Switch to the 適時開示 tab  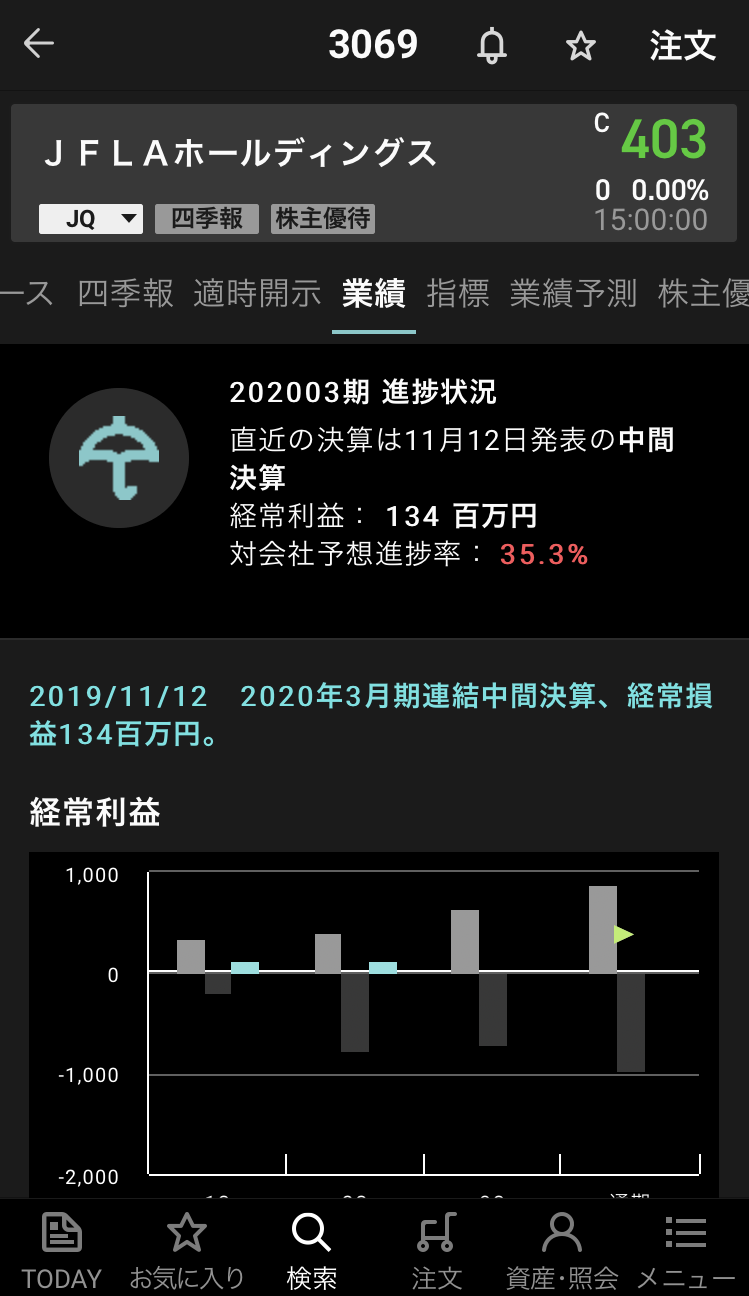[x=257, y=293]
